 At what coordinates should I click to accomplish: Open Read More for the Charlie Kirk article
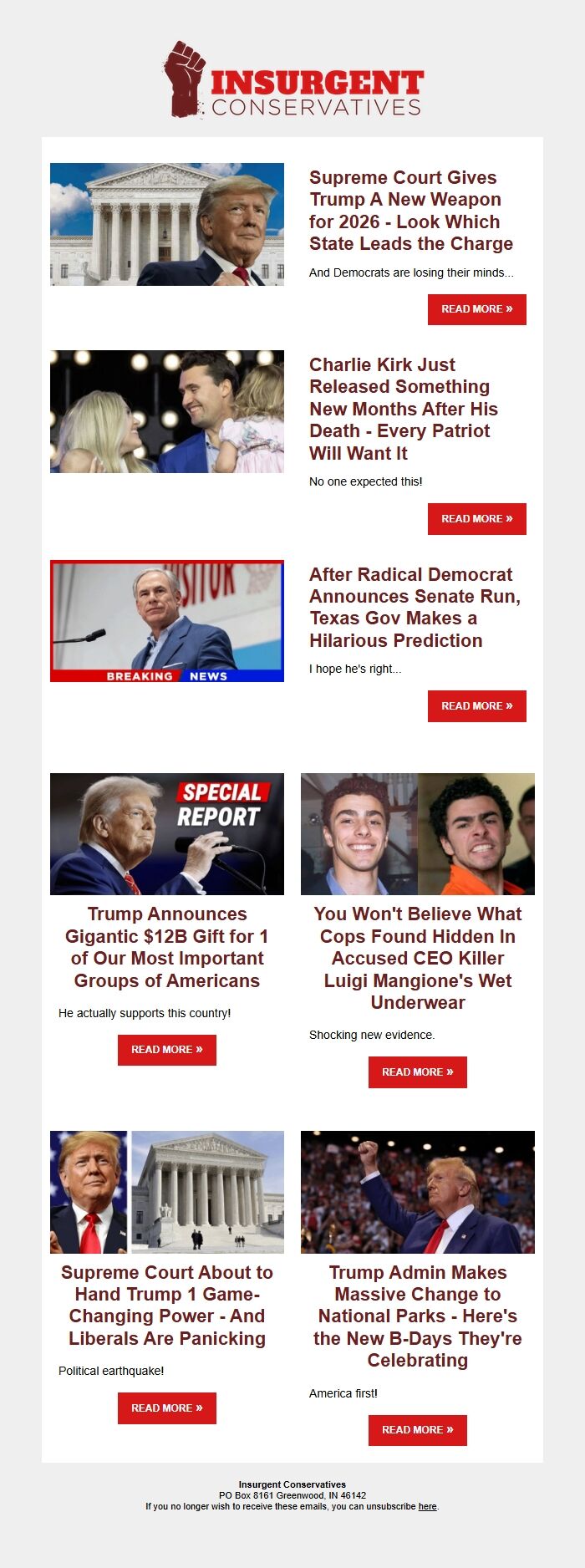476,519
